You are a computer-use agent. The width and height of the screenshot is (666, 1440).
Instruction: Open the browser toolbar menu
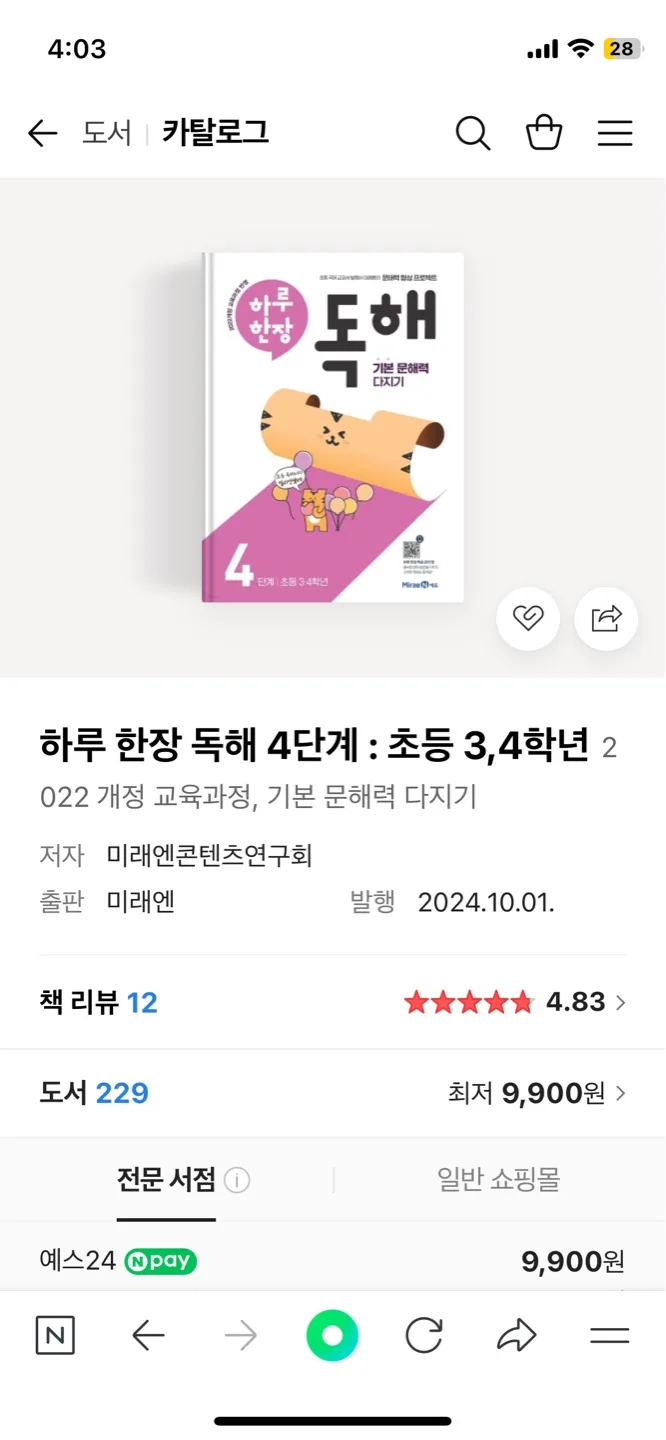(x=609, y=1335)
